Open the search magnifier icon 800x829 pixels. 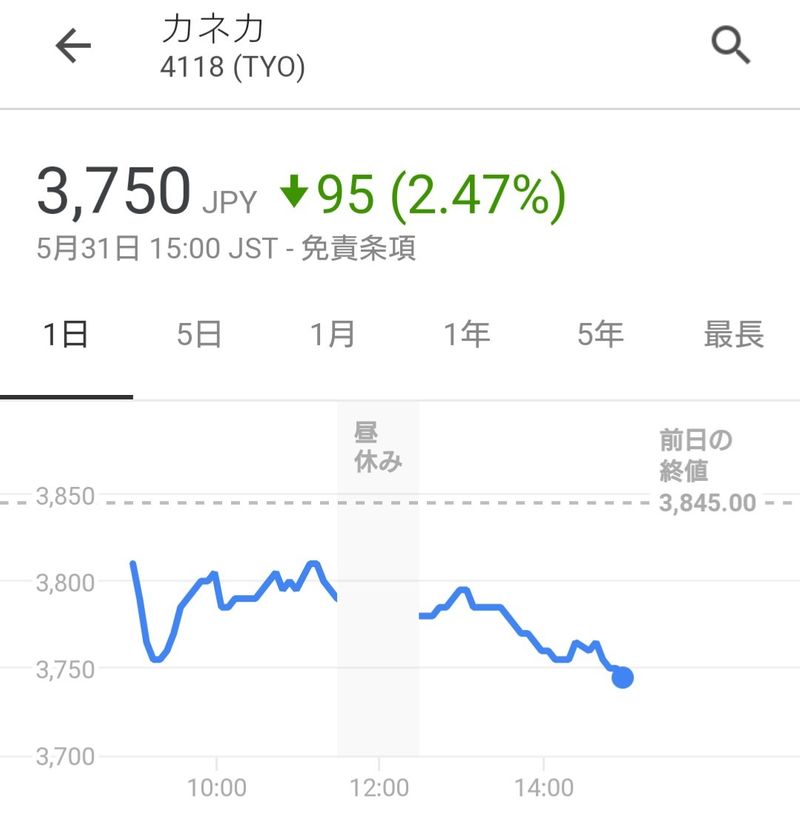pyautogui.click(x=730, y=46)
